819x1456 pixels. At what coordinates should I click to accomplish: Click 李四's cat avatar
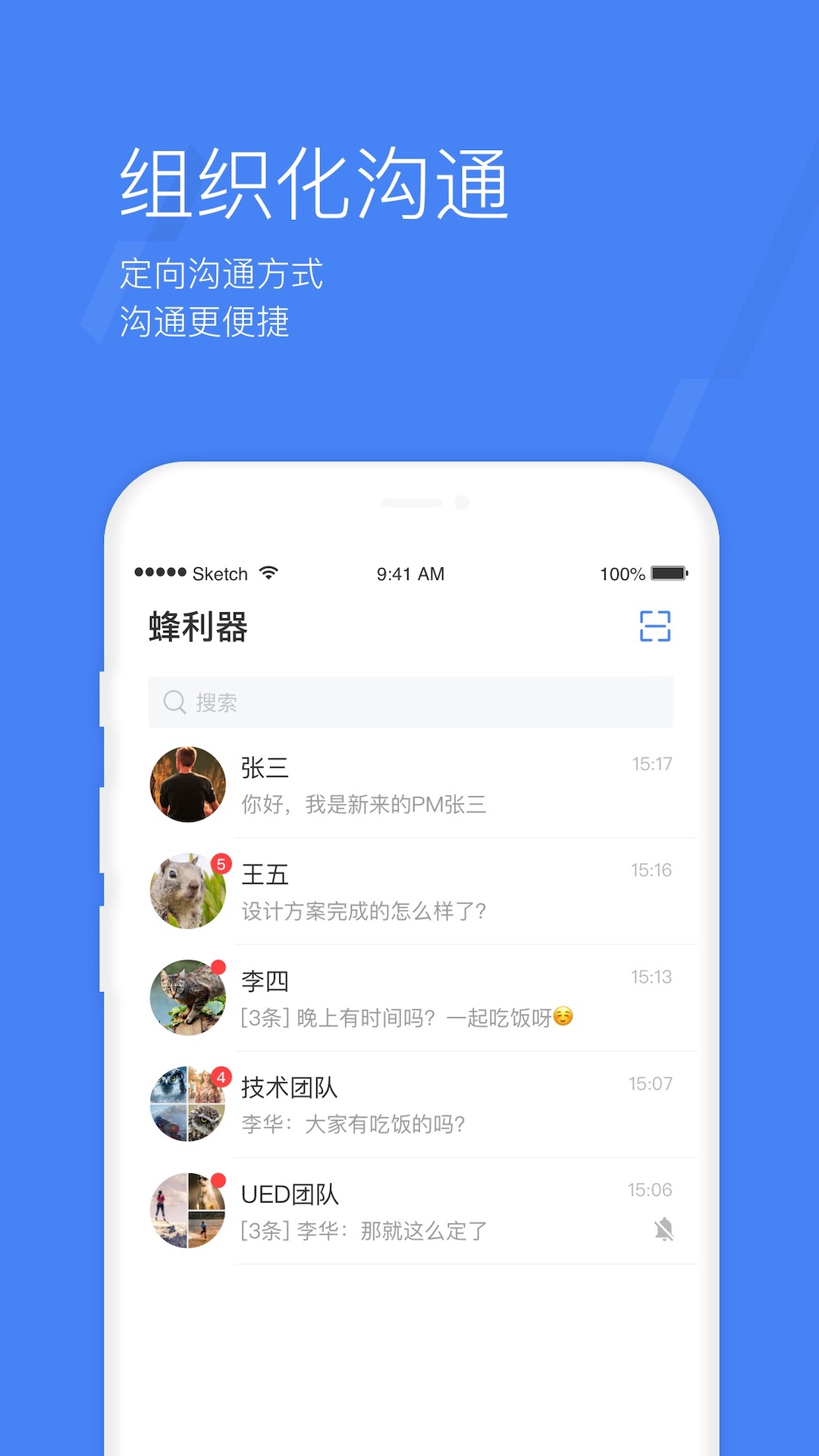[x=187, y=998]
